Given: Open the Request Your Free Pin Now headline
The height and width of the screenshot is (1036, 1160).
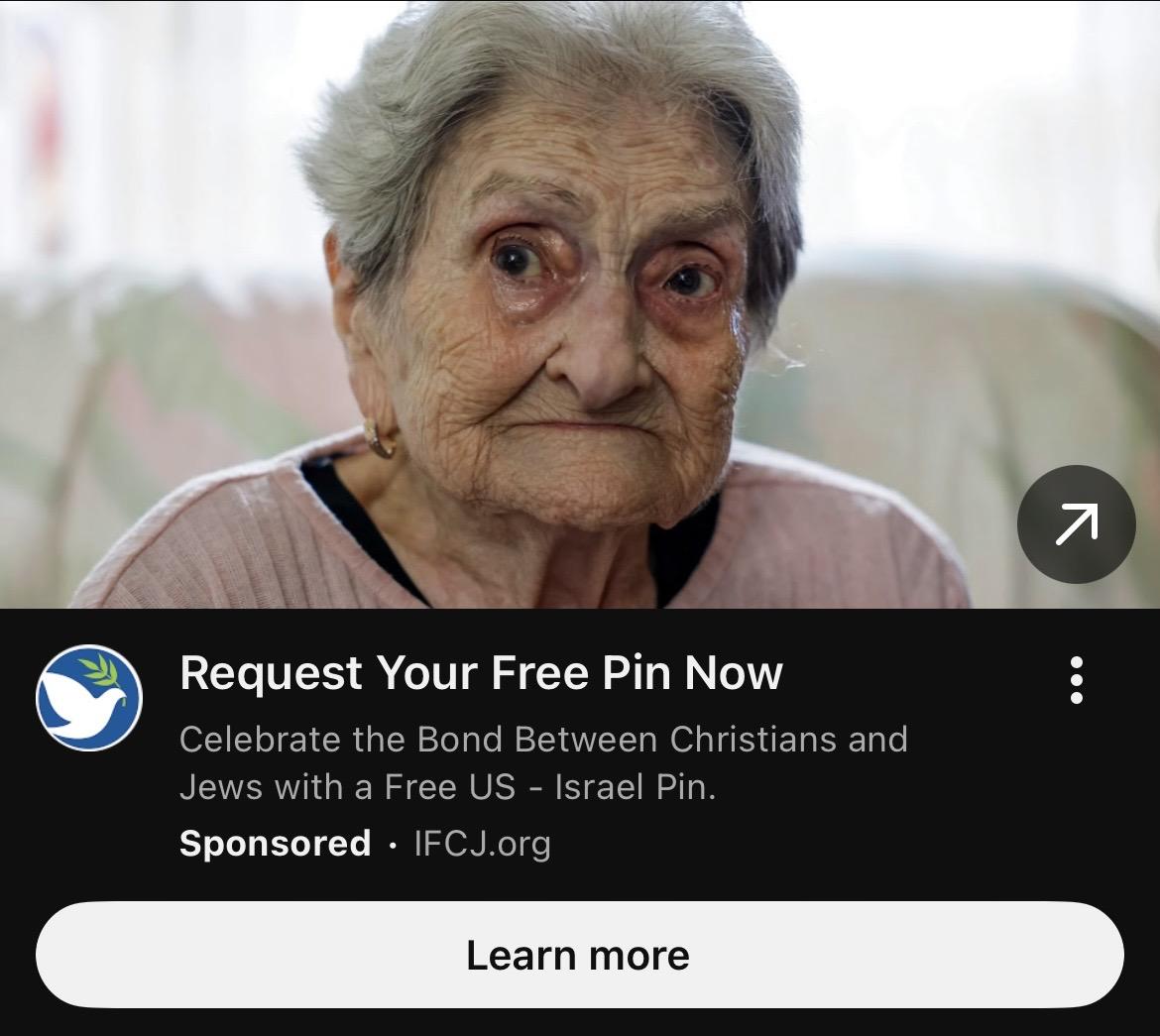Looking at the screenshot, I should [x=481, y=673].
